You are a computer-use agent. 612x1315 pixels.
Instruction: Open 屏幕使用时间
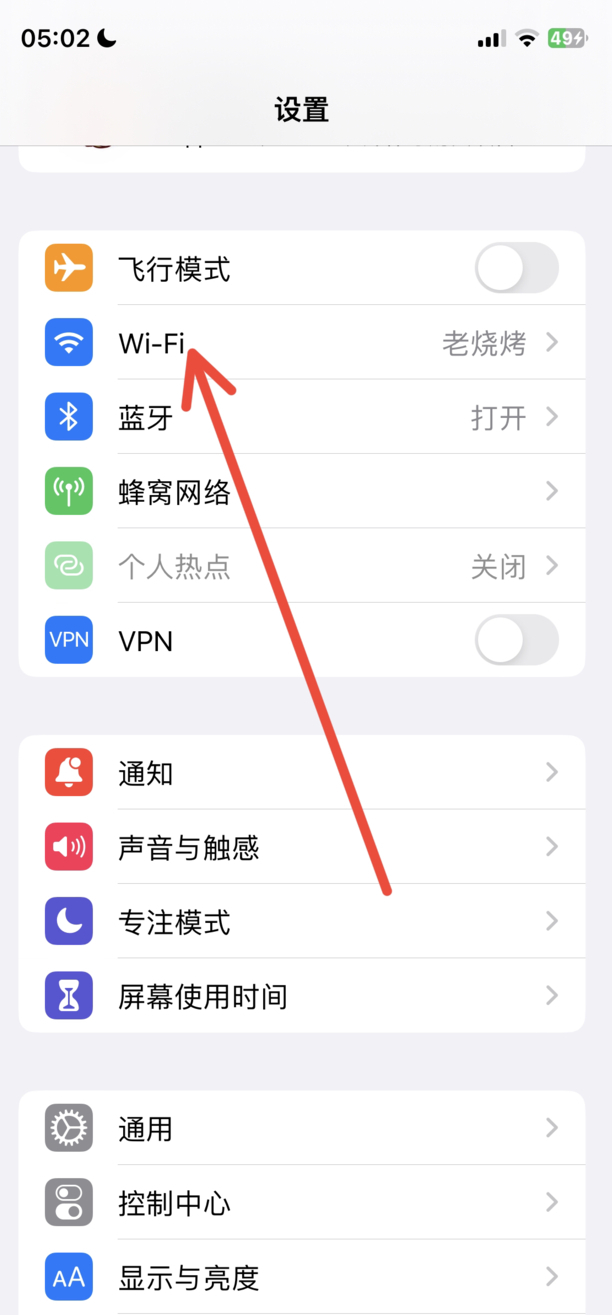[300, 996]
